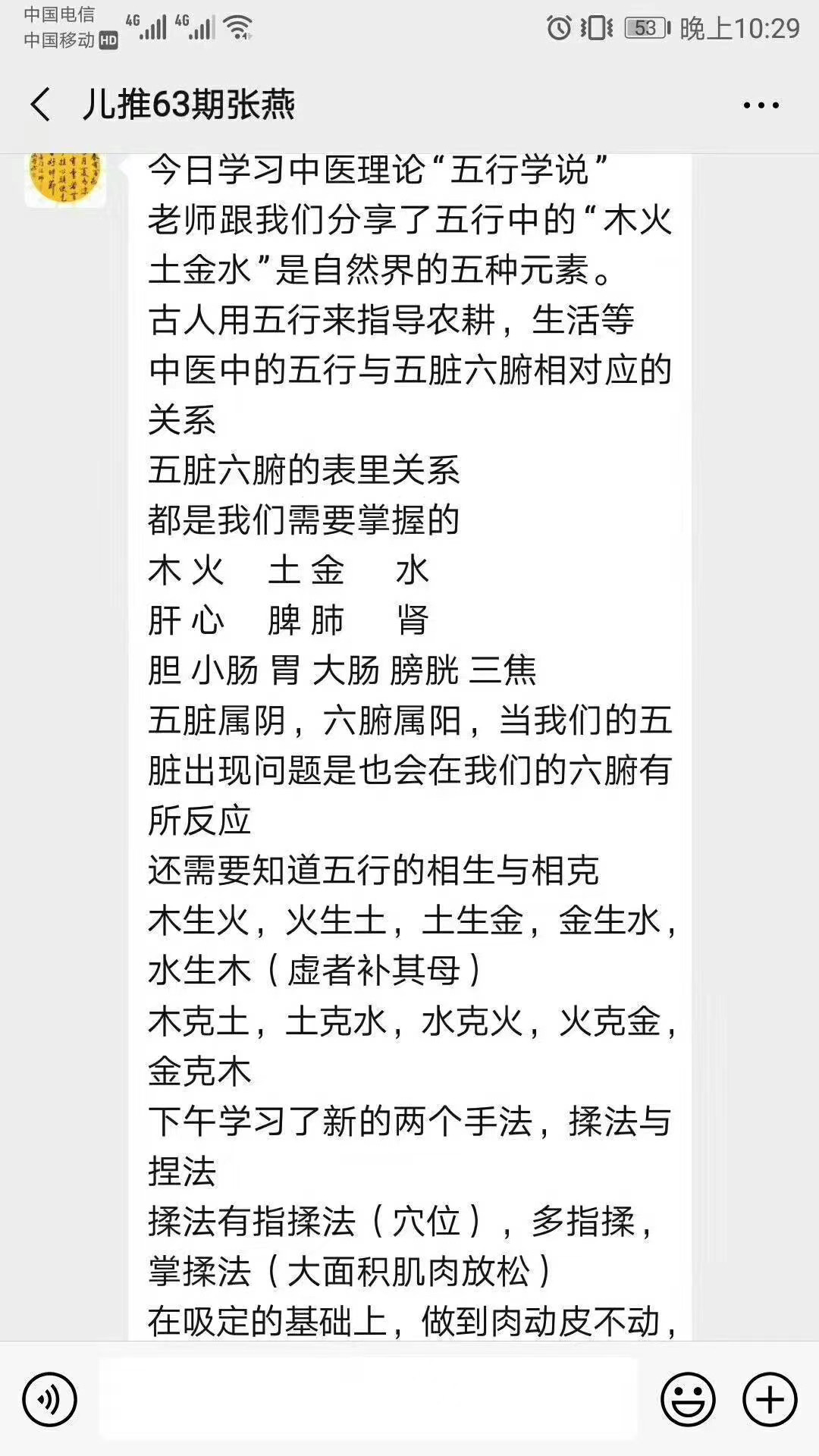This screenshot has width=819, height=1456.
Task: Open the emoji sticker panel
Action: [688, 1399]
